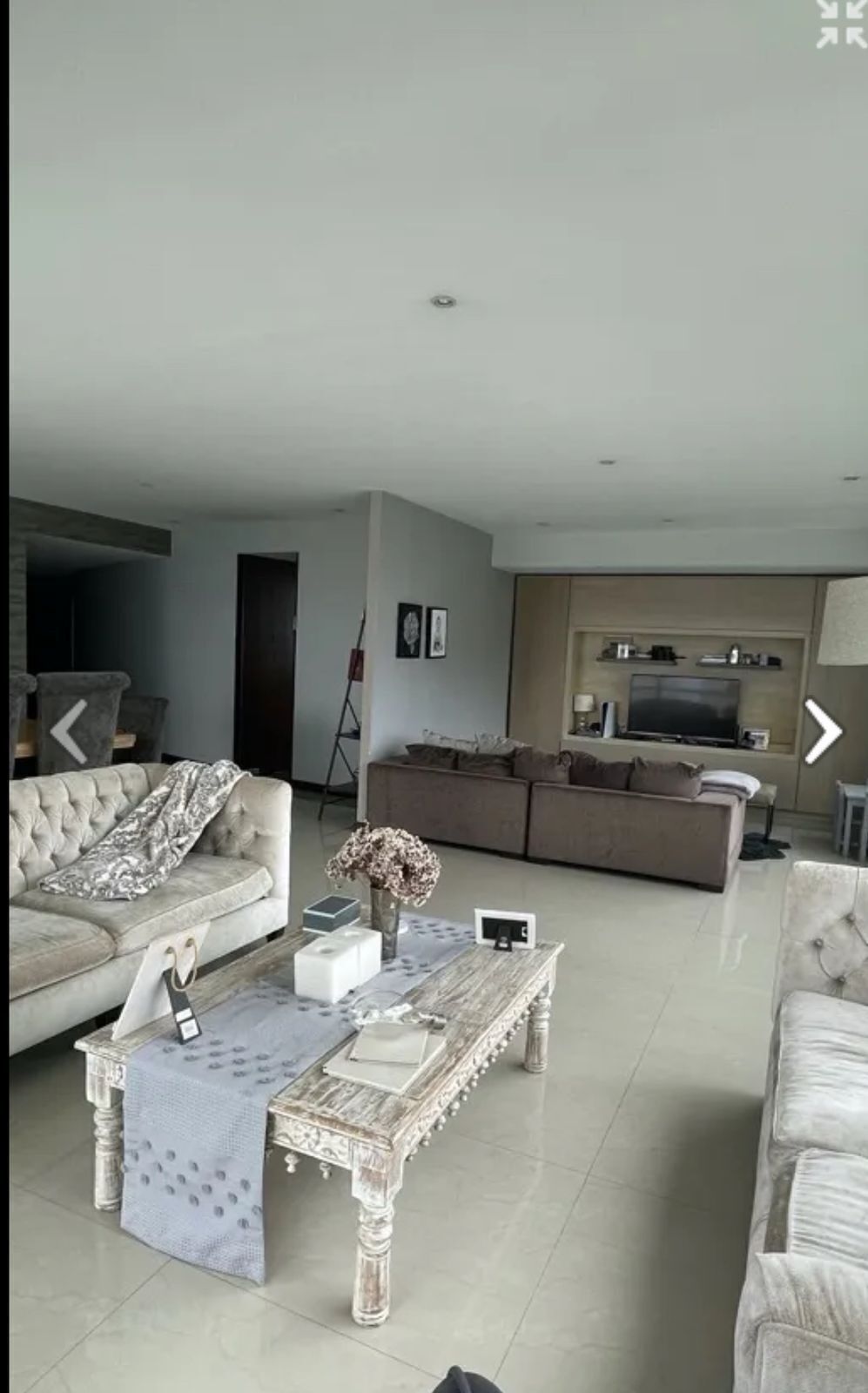Go to the previous photo

(x=68, y=730)
